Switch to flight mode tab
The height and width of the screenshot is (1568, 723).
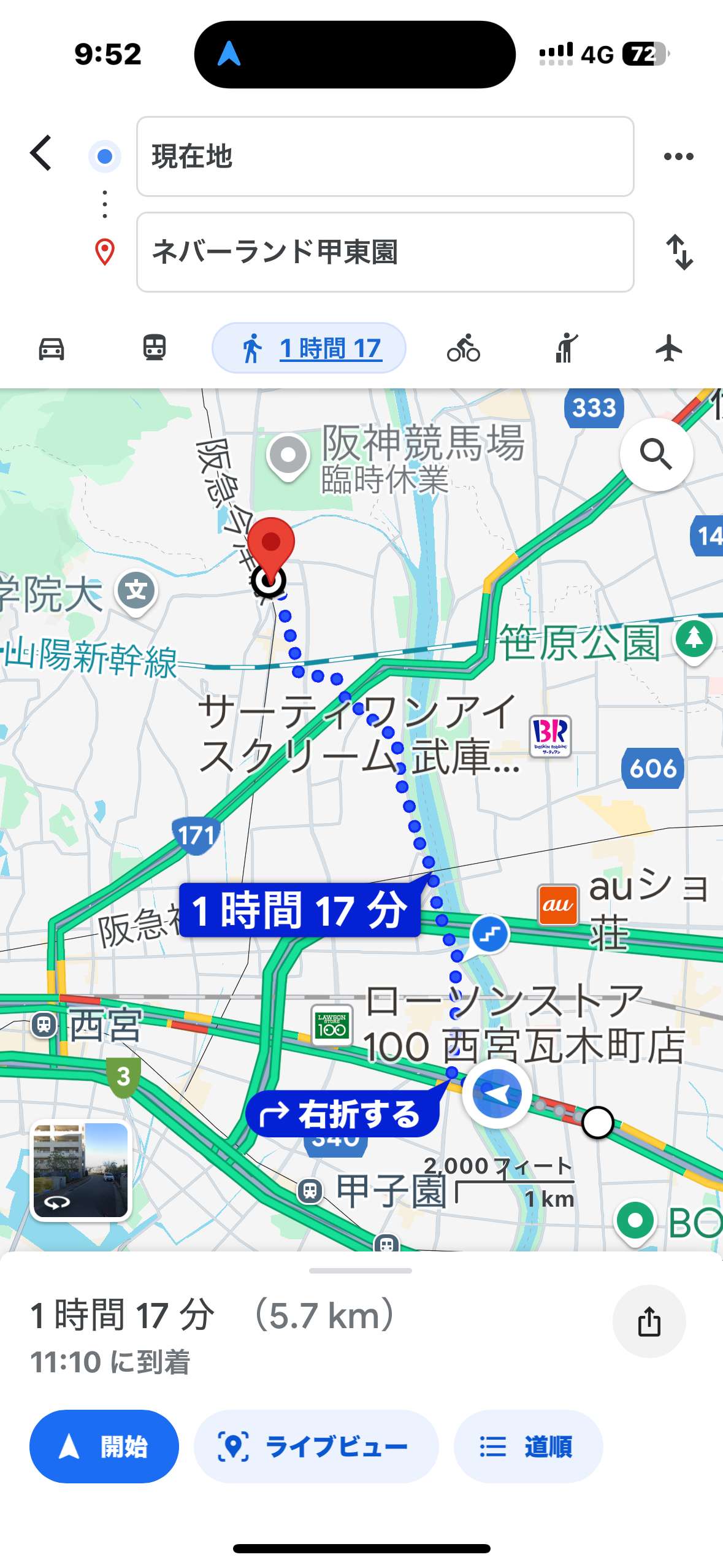[x=669, y=348]
